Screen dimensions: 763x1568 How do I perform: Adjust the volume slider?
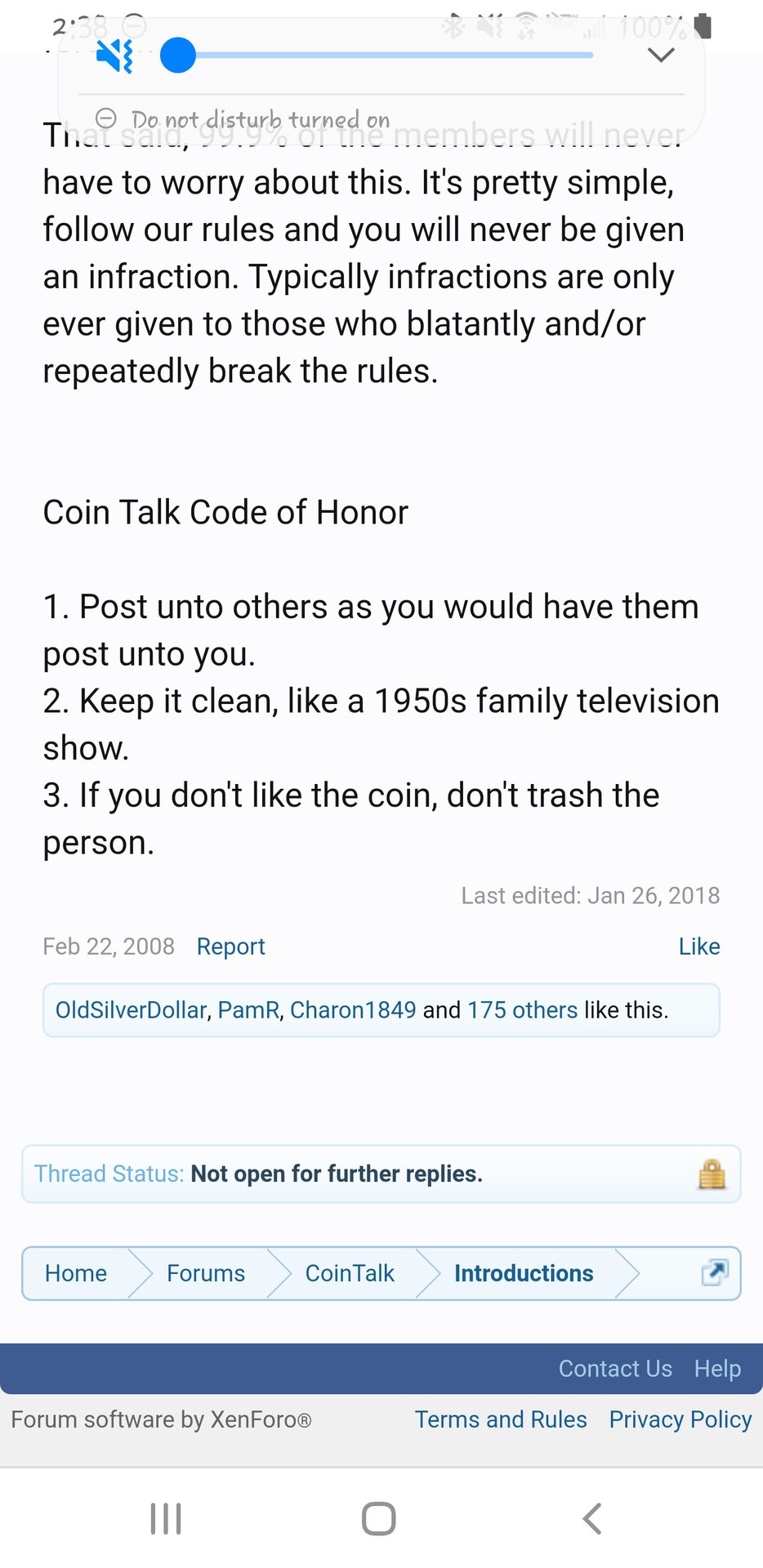tap(178, 56)
